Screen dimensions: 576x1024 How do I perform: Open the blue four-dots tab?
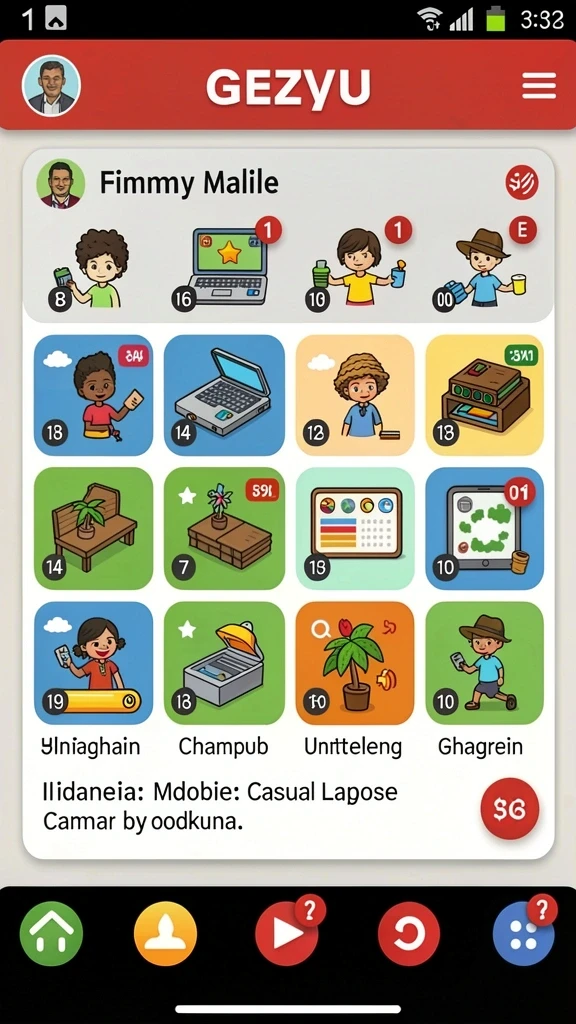[524, 933]
